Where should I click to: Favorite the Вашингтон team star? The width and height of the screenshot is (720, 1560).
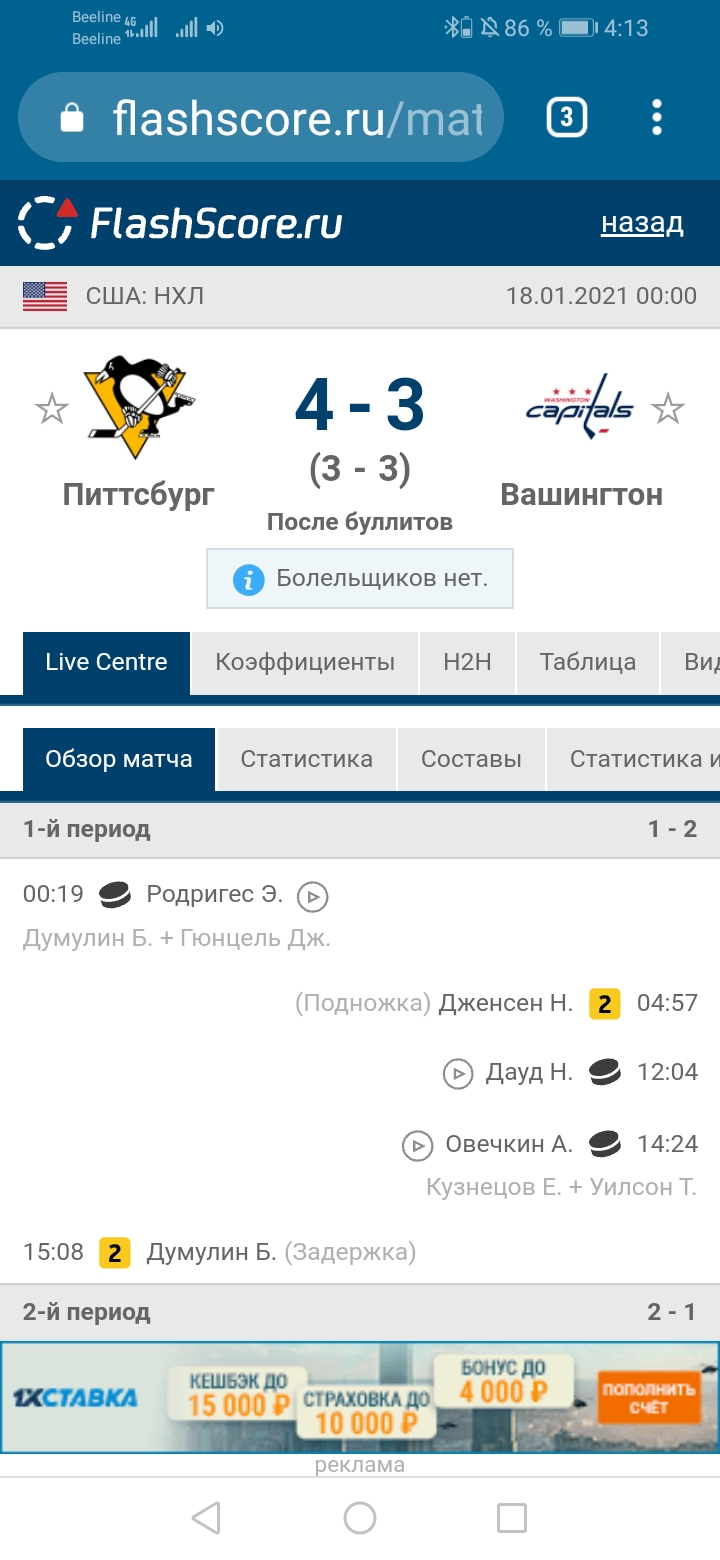click(x=667, y=408)
